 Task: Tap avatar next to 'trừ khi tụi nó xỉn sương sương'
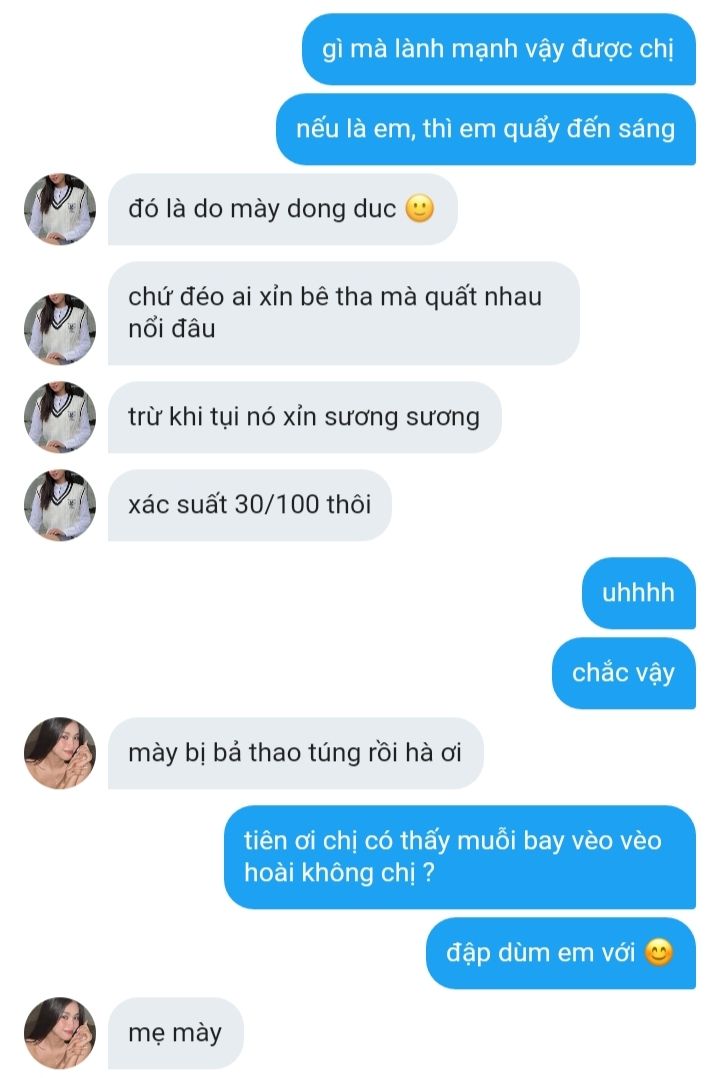[60, 417]
